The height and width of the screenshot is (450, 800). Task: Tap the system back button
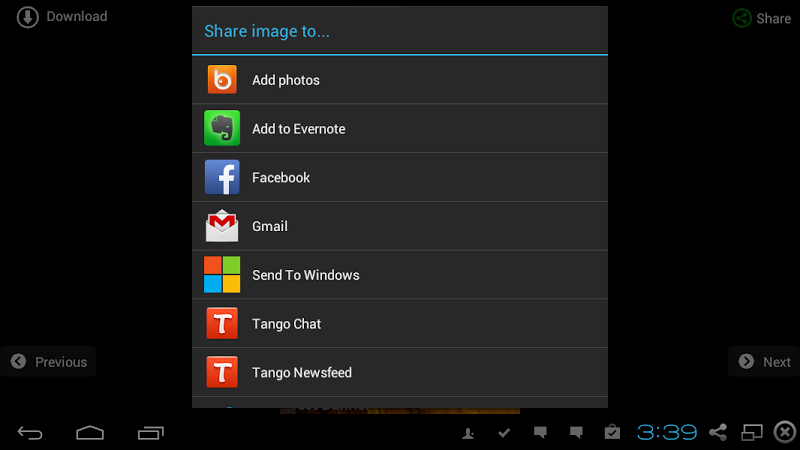point(30,432)
